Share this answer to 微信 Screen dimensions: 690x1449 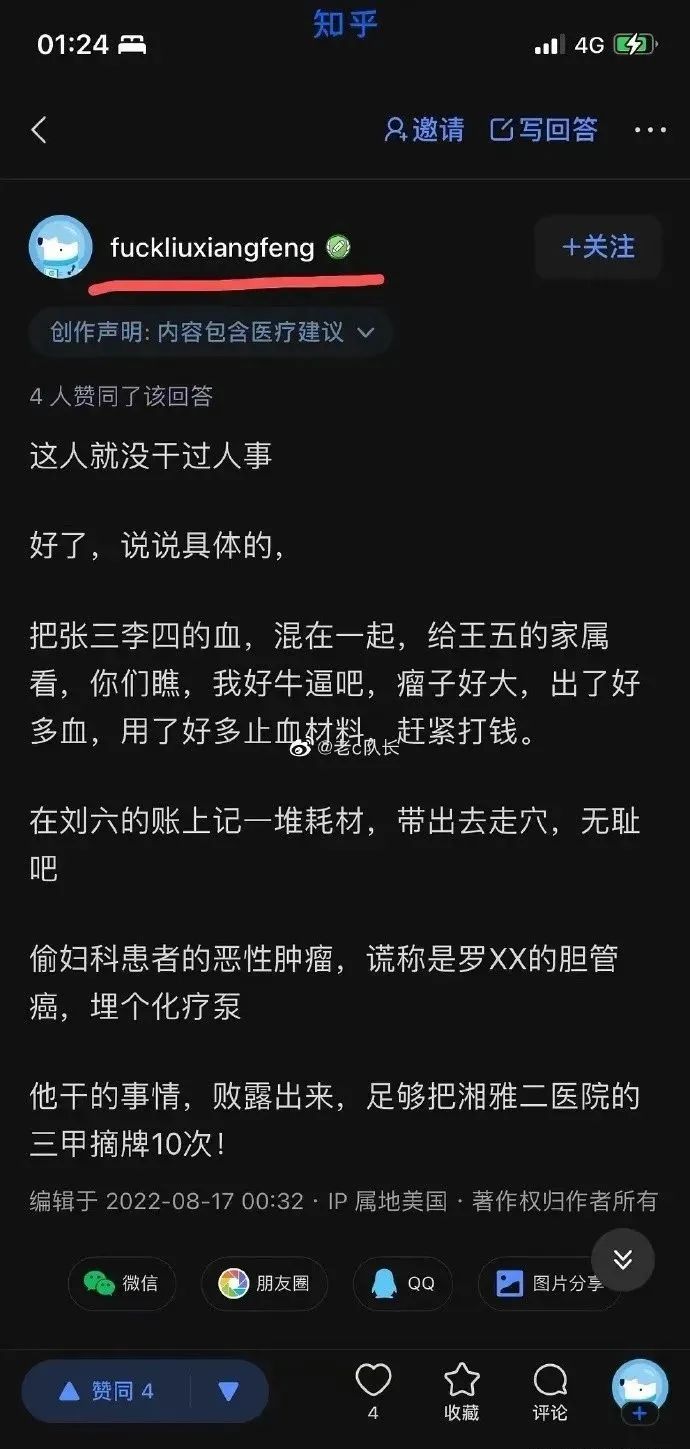pyautogui.click(x=121, y=1283)
